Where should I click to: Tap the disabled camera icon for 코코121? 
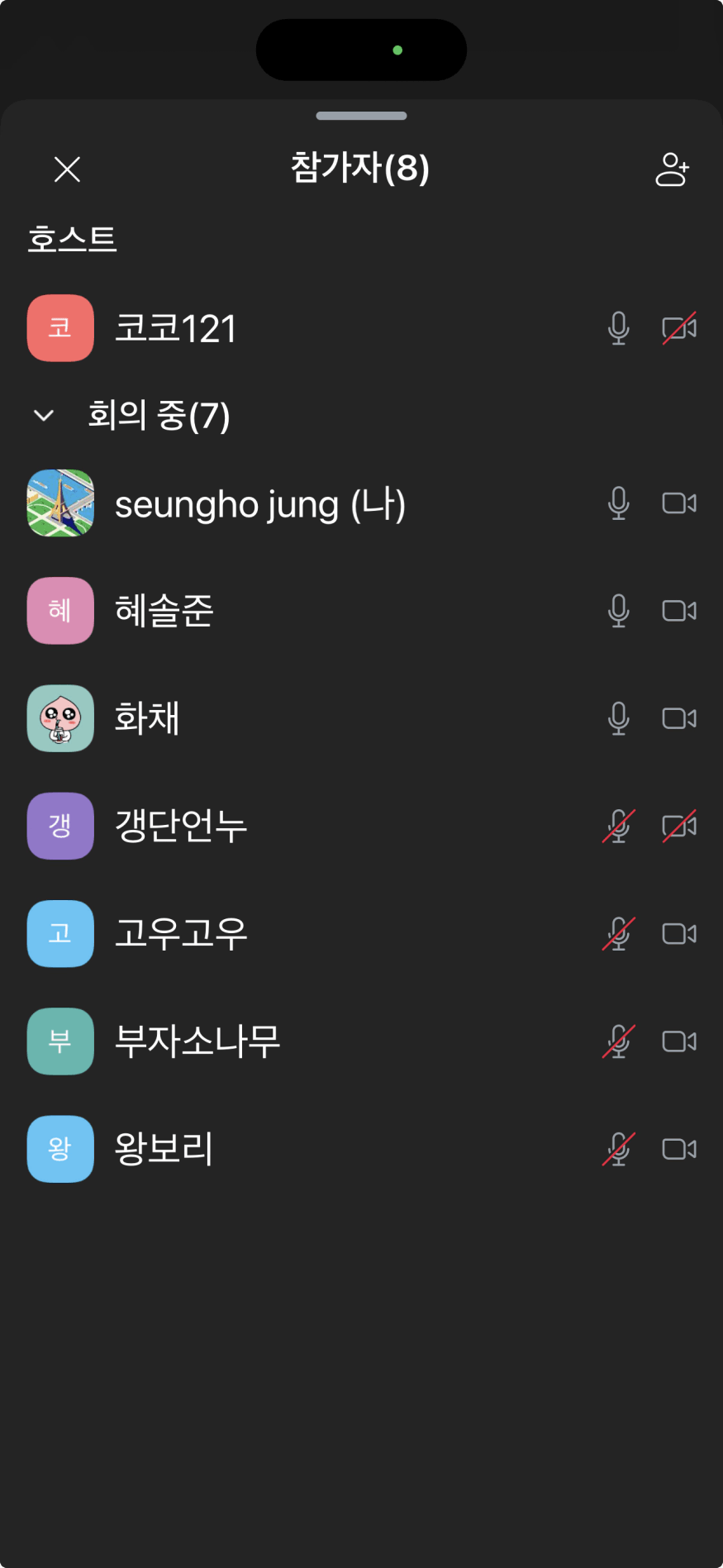pos(679,328)
